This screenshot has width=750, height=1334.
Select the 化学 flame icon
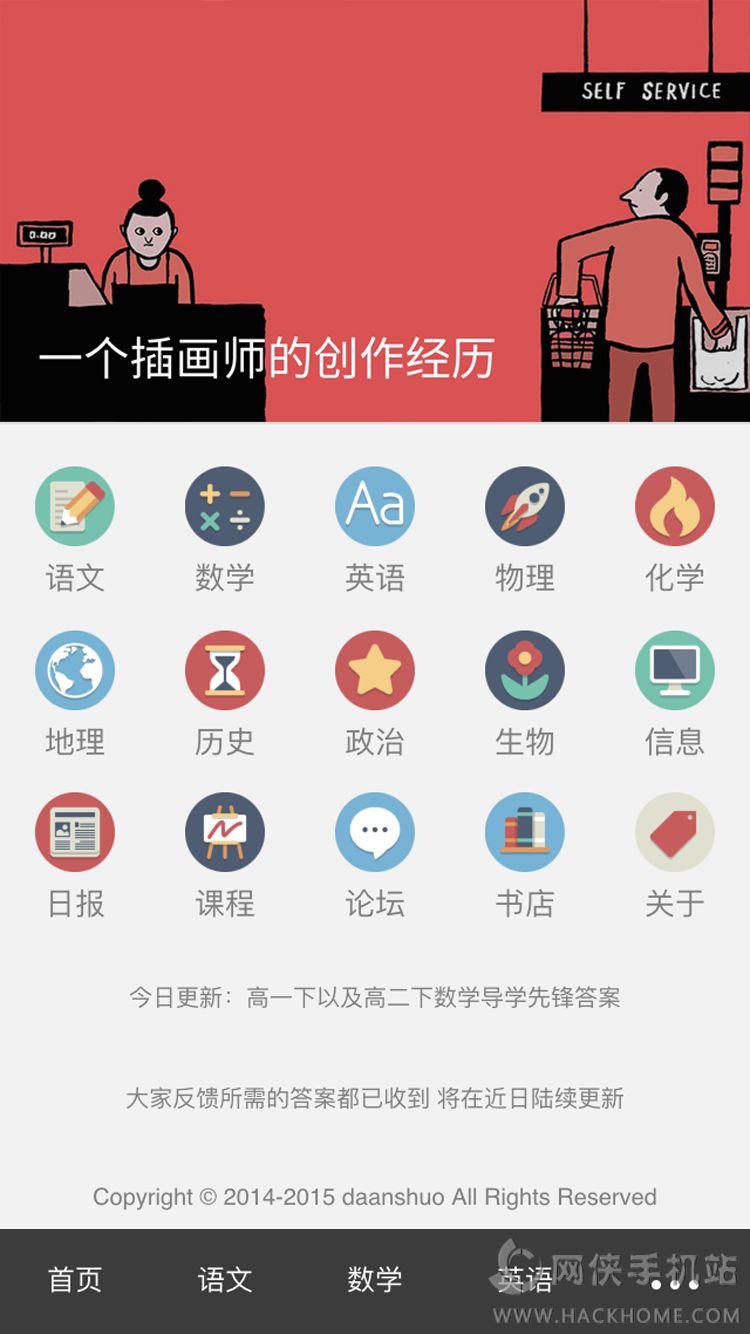click(675, 507)
